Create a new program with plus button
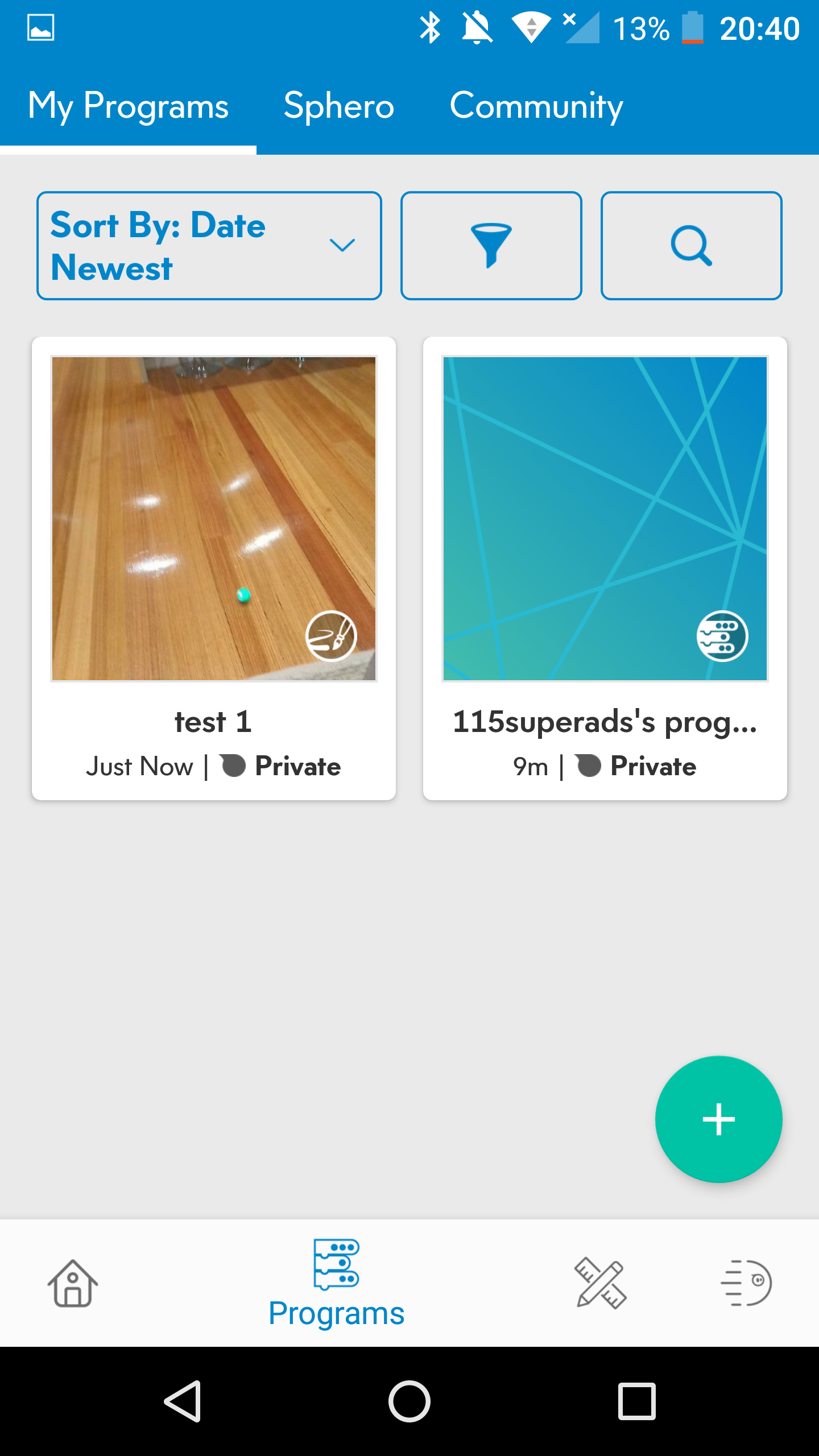Viewport: 819px width, 1456px height. (719, 1119)
